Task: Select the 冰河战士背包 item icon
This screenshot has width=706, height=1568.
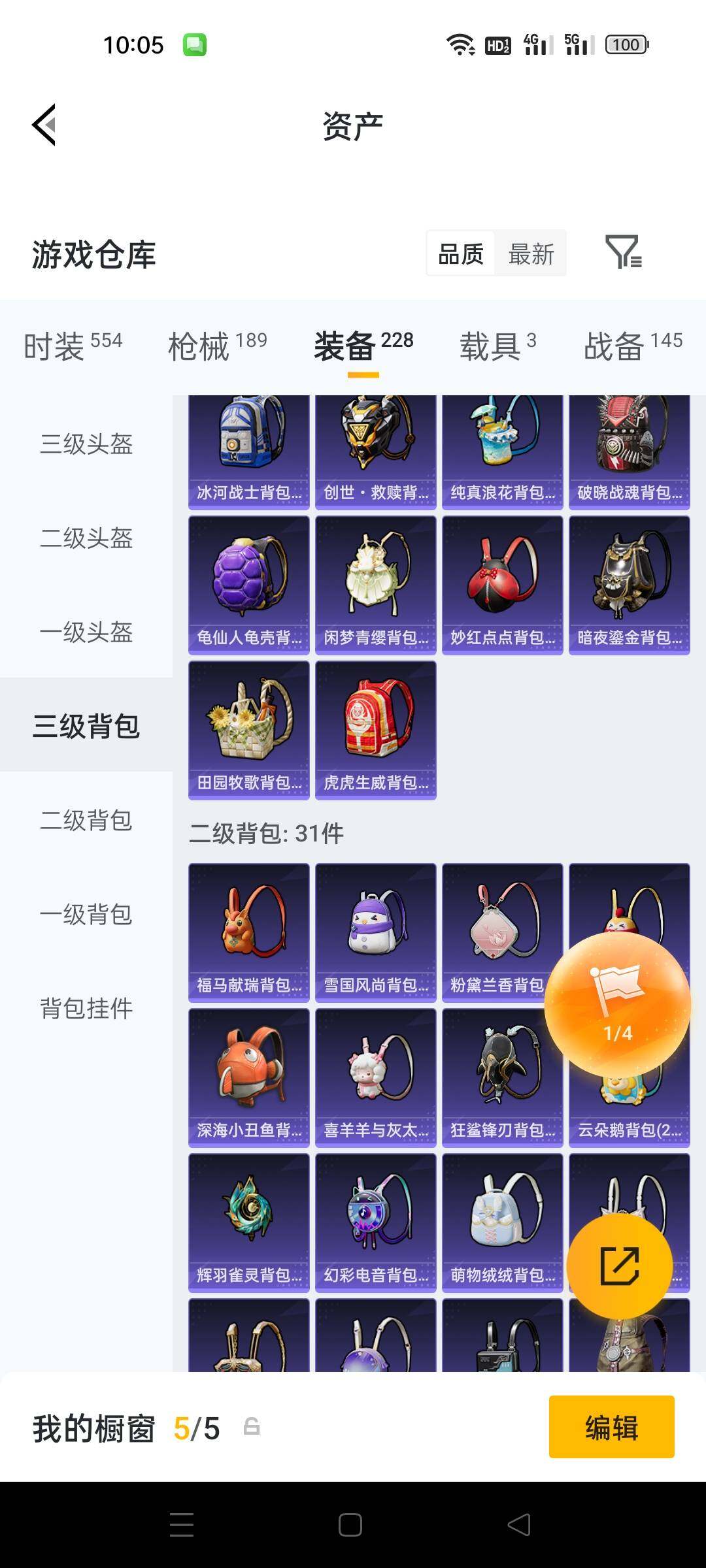Action: pos(248,438)
